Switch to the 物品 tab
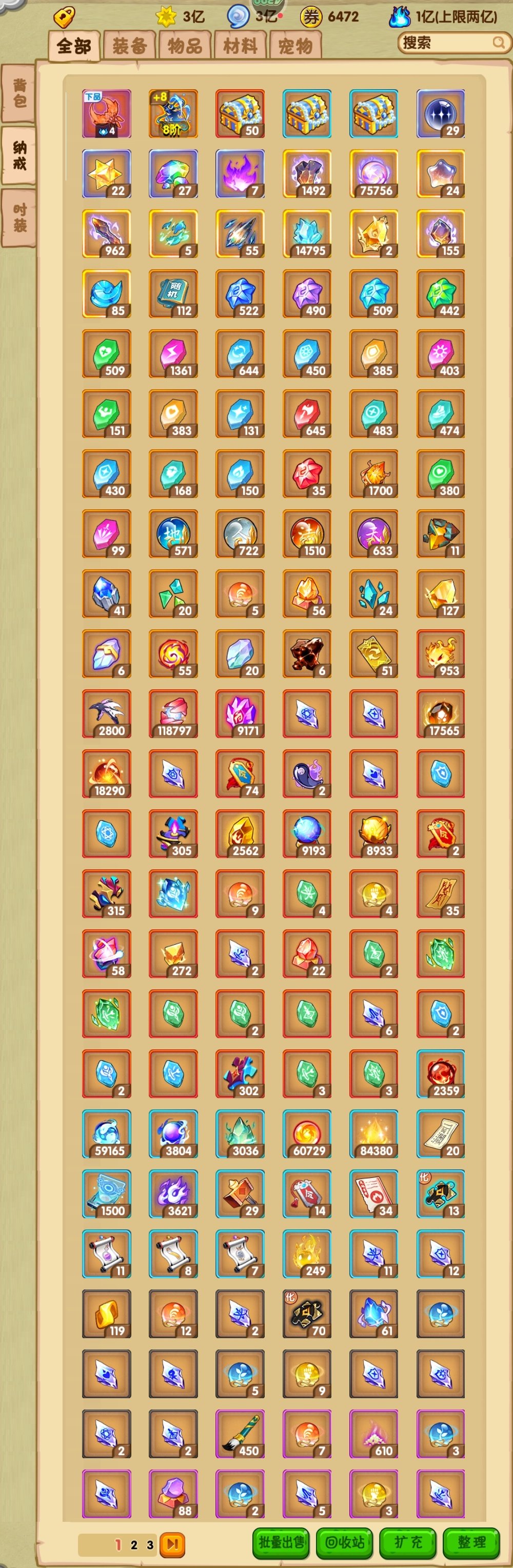Image resolution: width=513 pixels, height=1568 pixels. click(x=184, y=46)
